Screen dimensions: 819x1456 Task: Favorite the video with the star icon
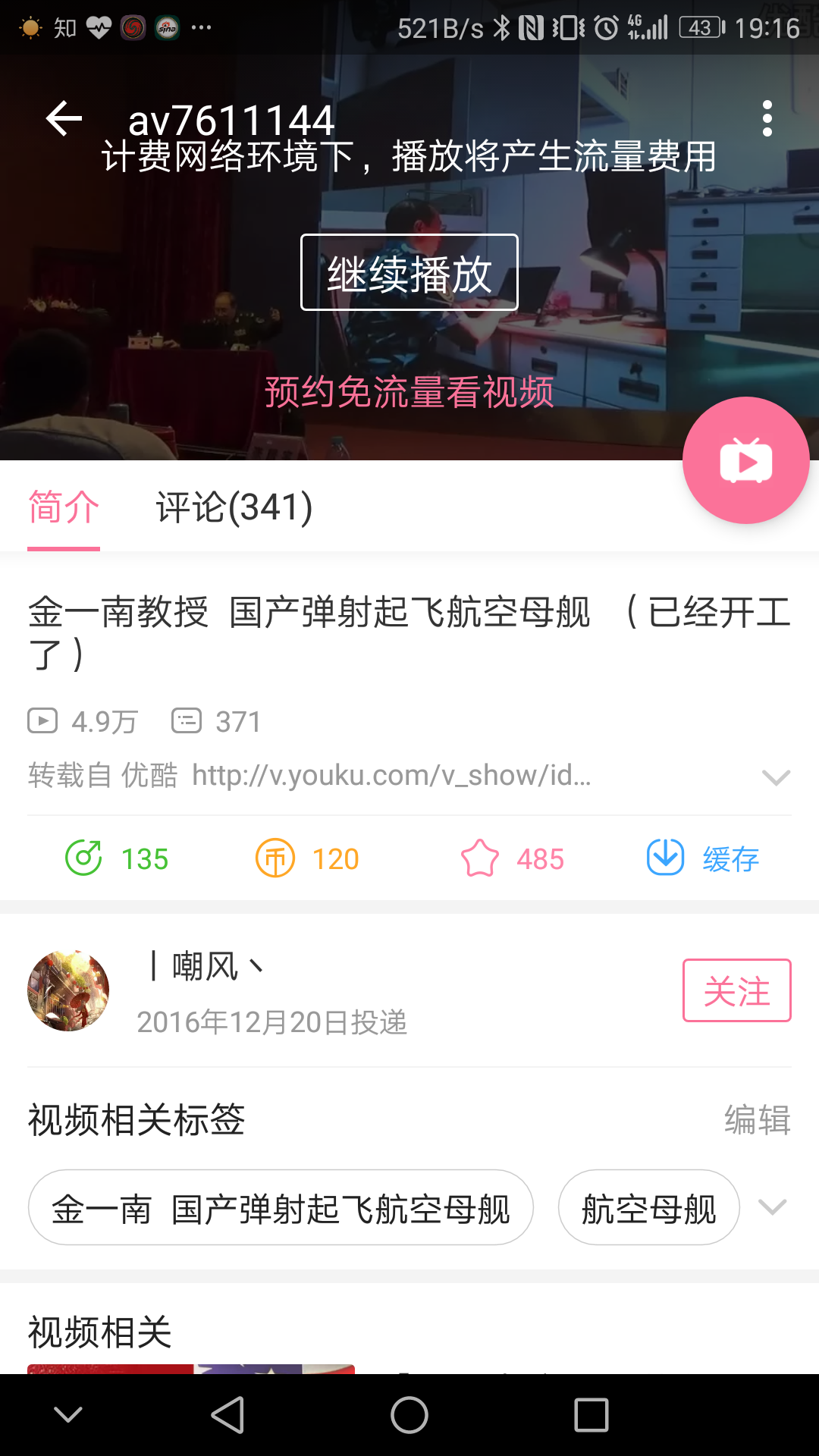(480, 858)
